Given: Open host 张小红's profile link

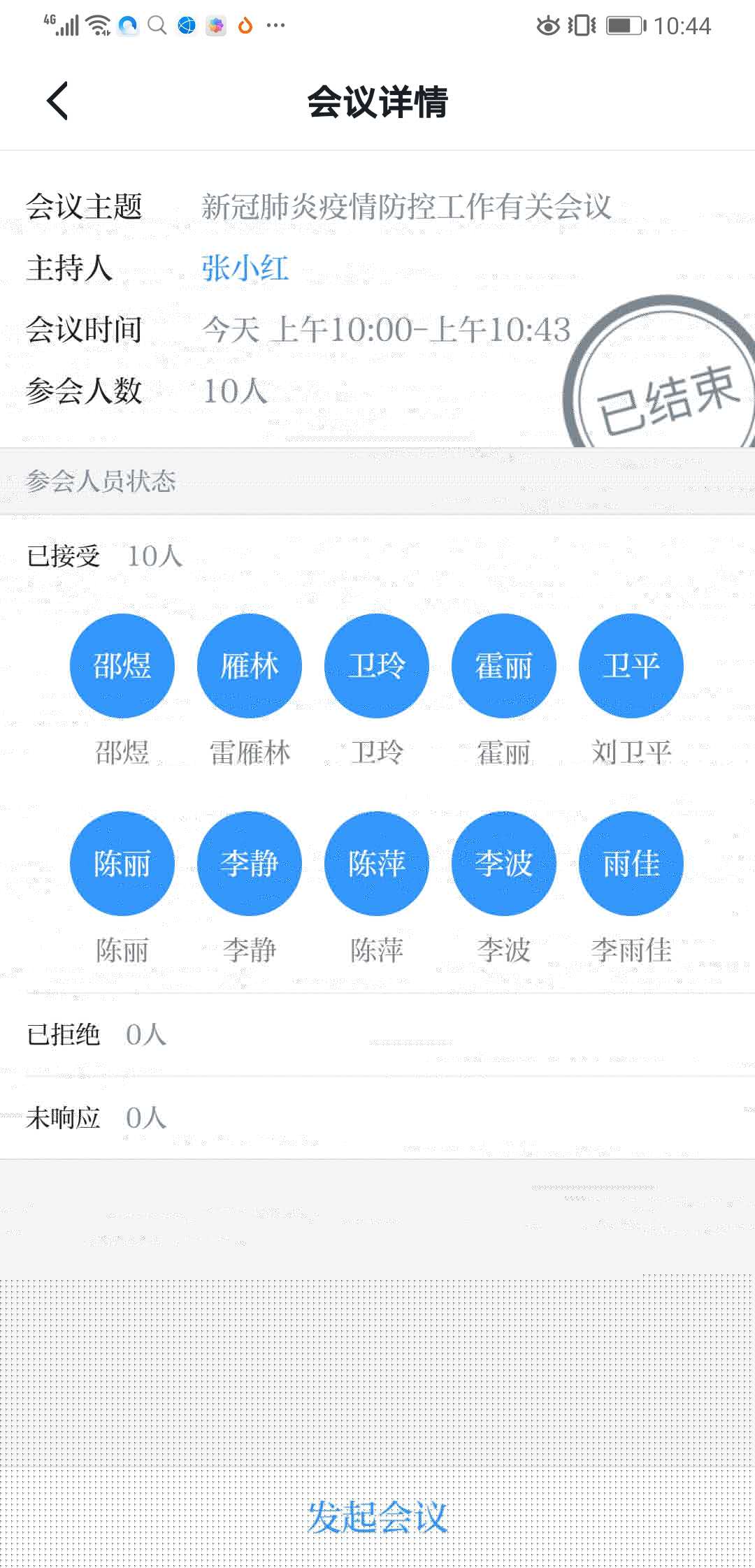Looking at the screenshot, I should 245,268.
